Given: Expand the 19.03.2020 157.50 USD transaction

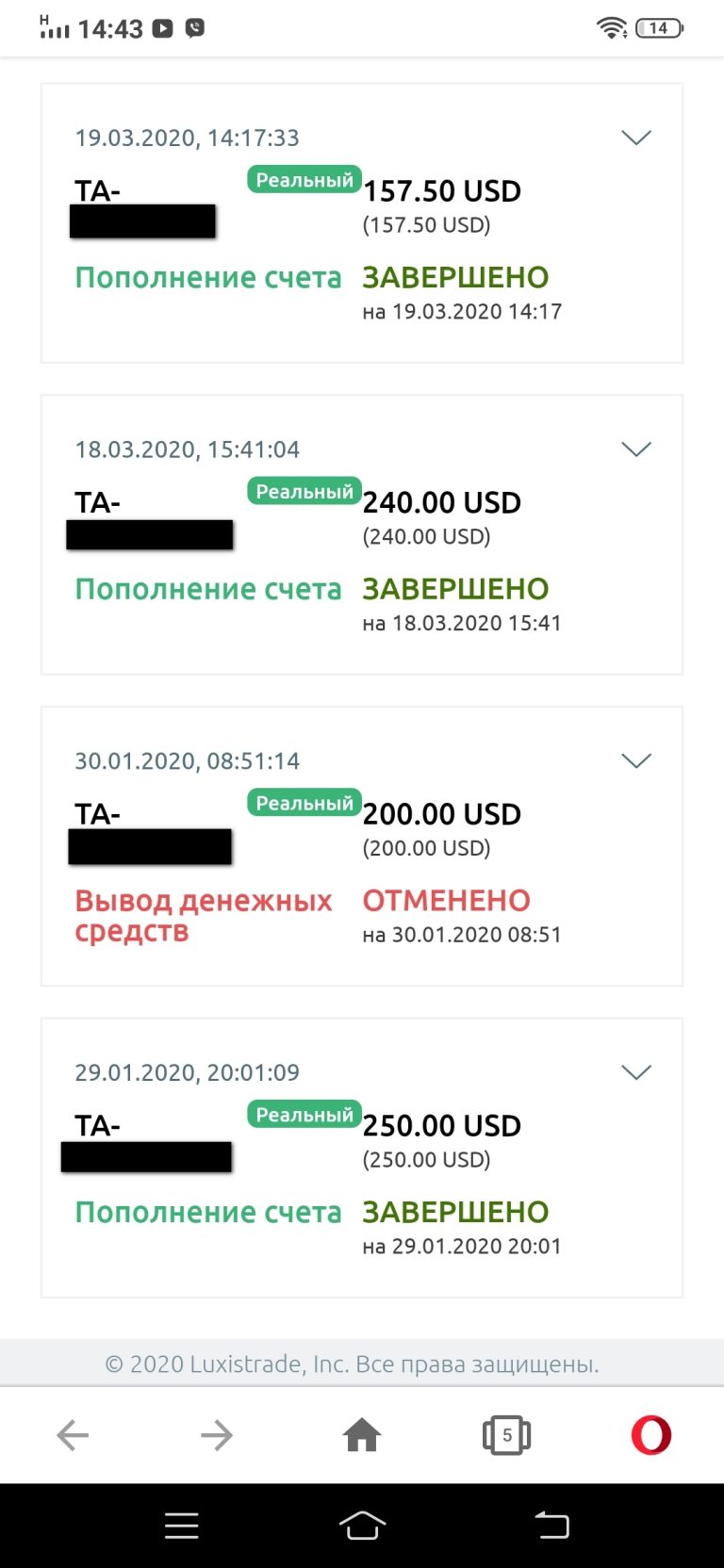Looking at the screenshot, I should [636, 138].
